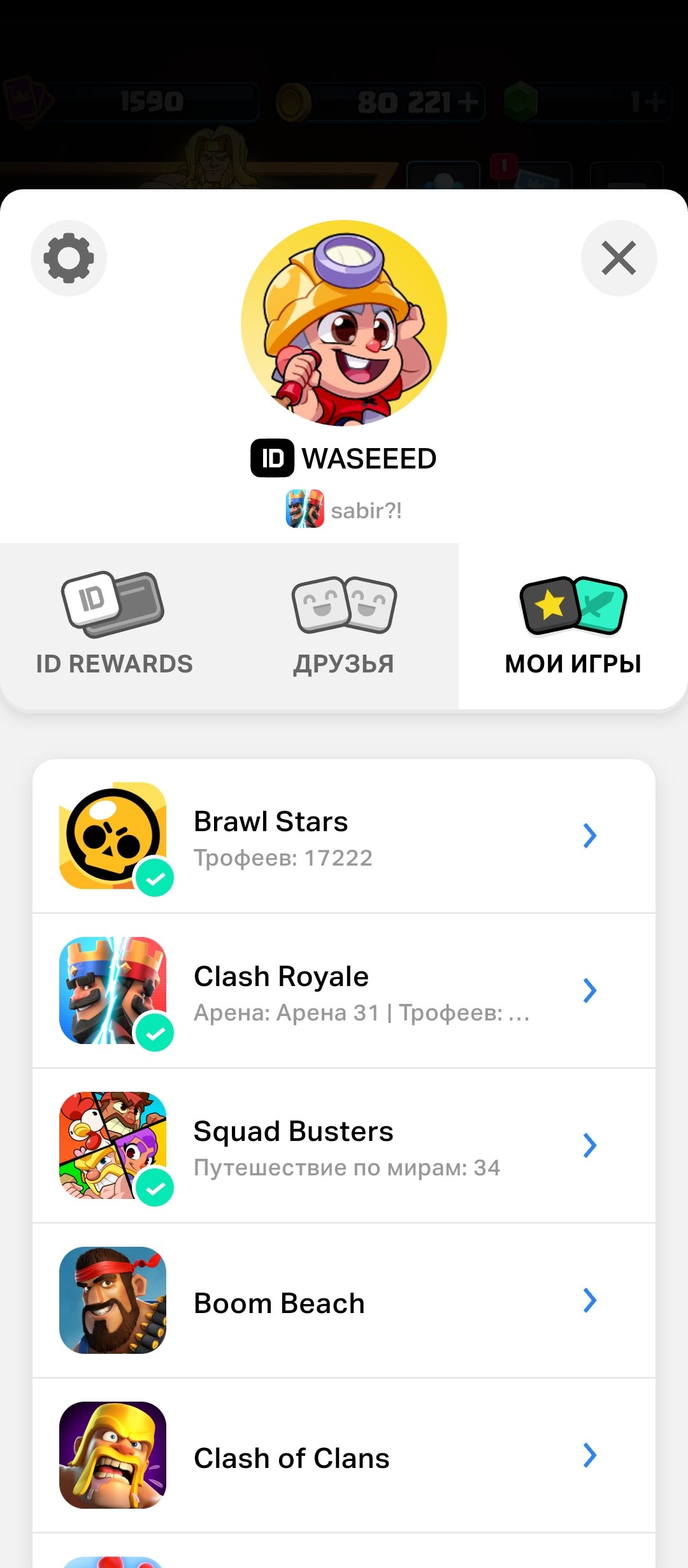Close the Supercell ID panel
The width and height of the screenshot is (688, 1568).
click(619, 258)
